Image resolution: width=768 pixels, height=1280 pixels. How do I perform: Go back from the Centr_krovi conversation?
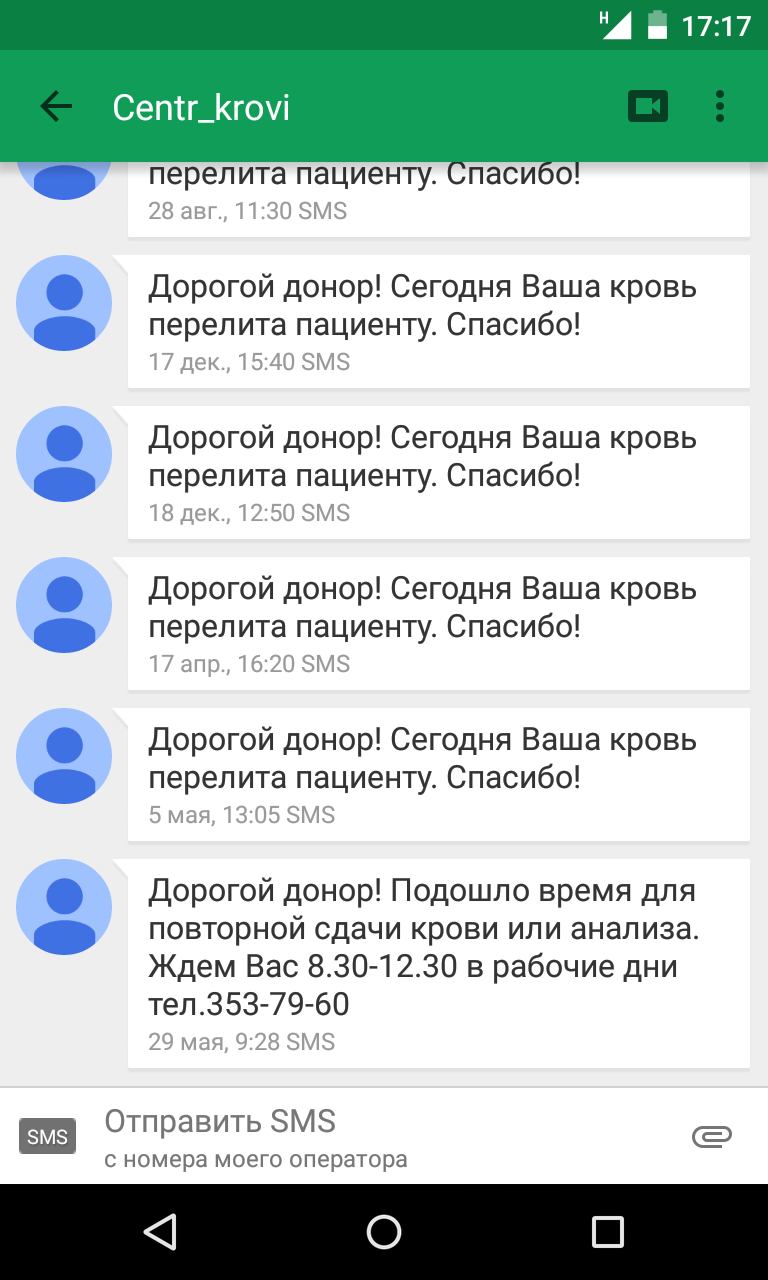click(56, 107)
